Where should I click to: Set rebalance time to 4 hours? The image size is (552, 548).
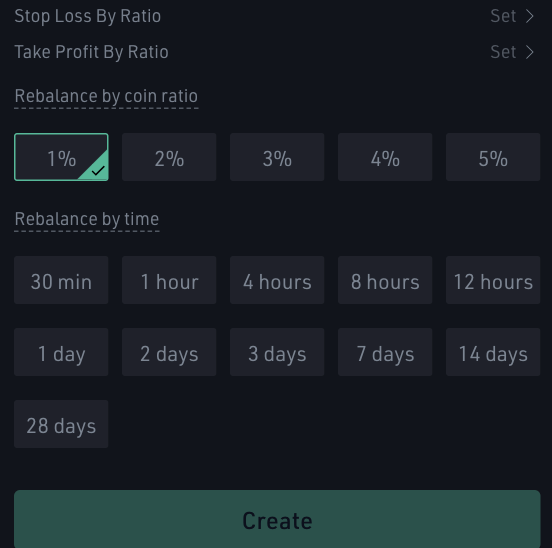[x=277, y=280]
